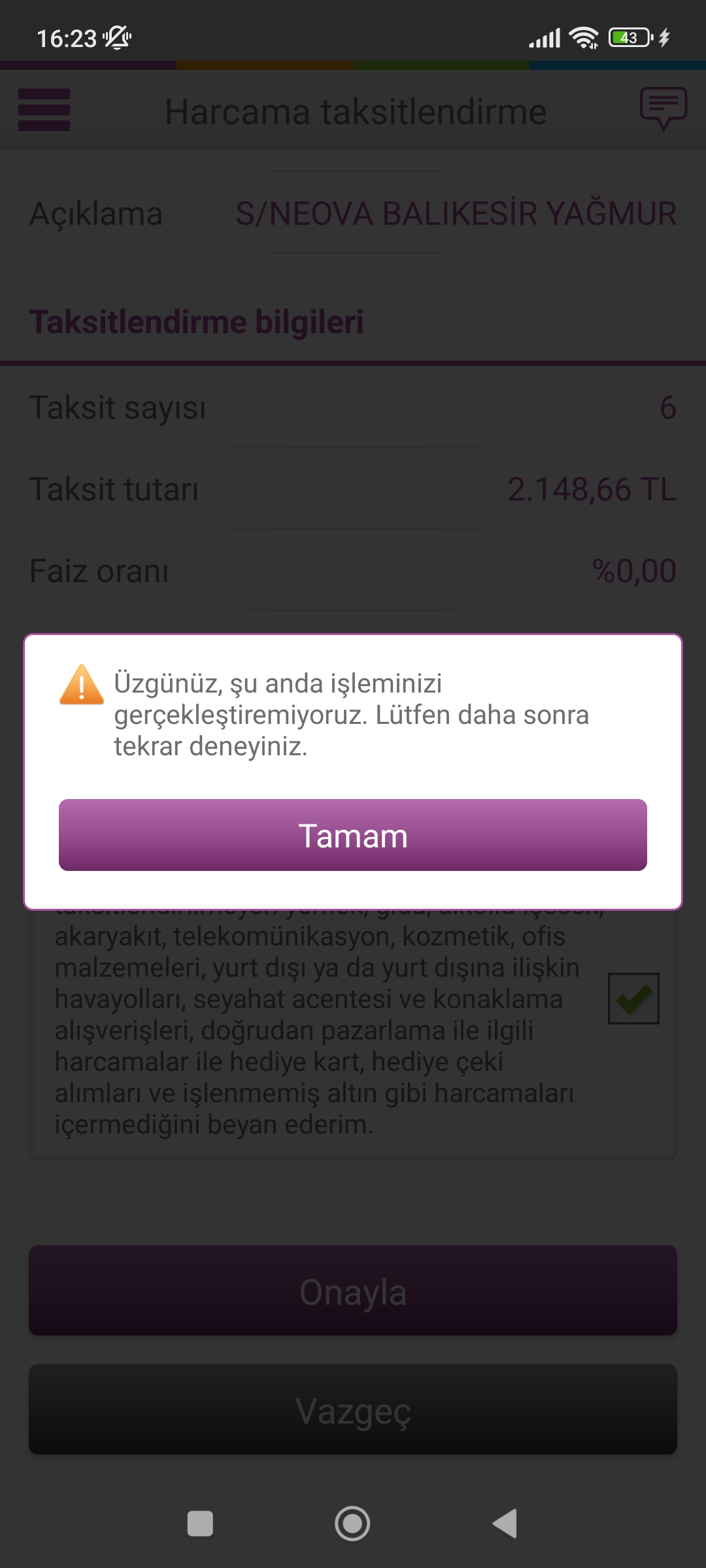Go back using the system back button
This screenshot has width=706, height=1568.
[x=505, y=1524]
